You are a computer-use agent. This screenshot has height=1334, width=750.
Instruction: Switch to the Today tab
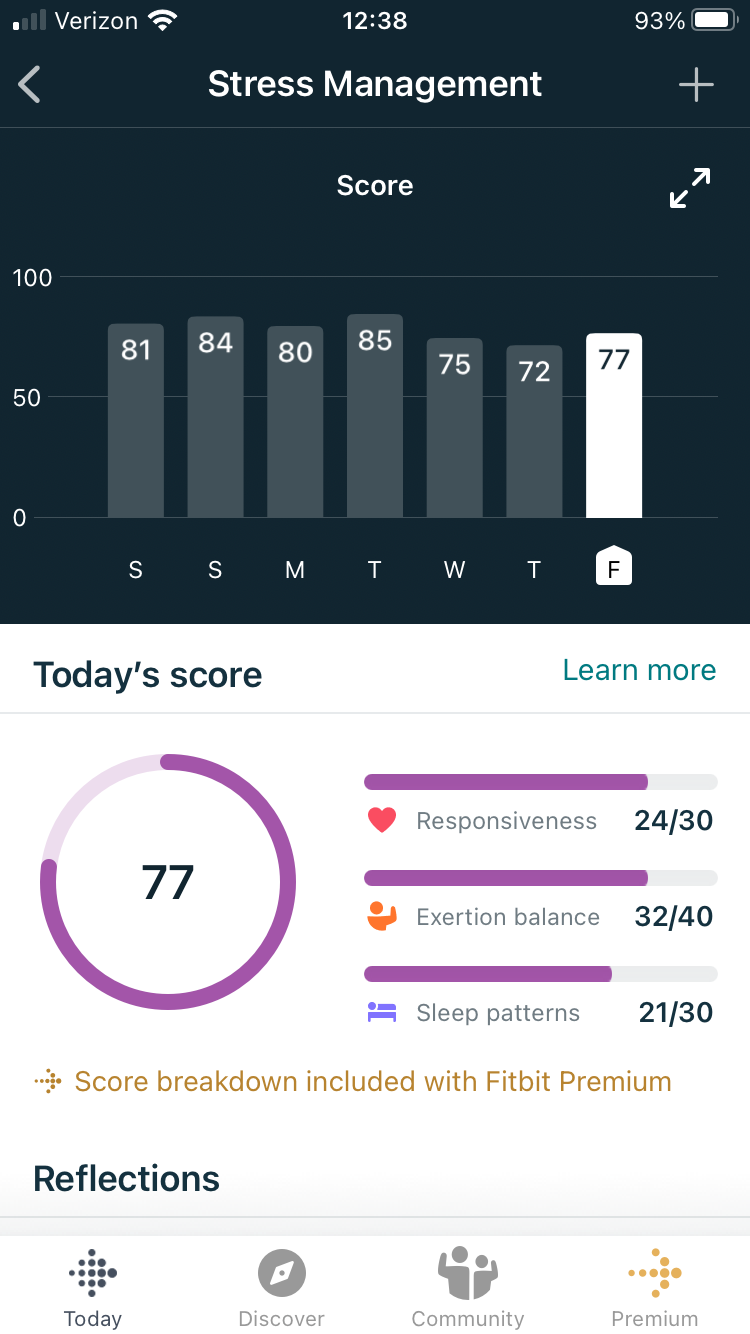[93, 1287]
